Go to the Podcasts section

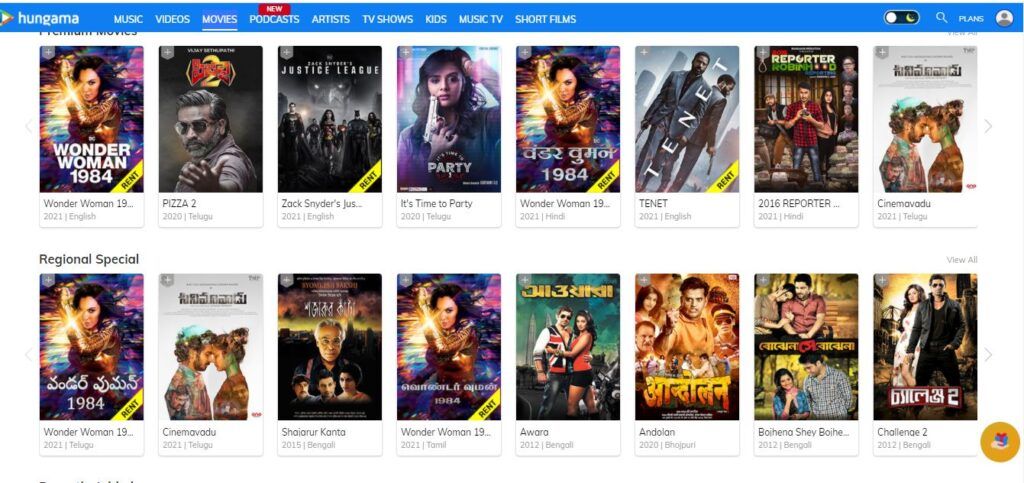click(274, 19)
